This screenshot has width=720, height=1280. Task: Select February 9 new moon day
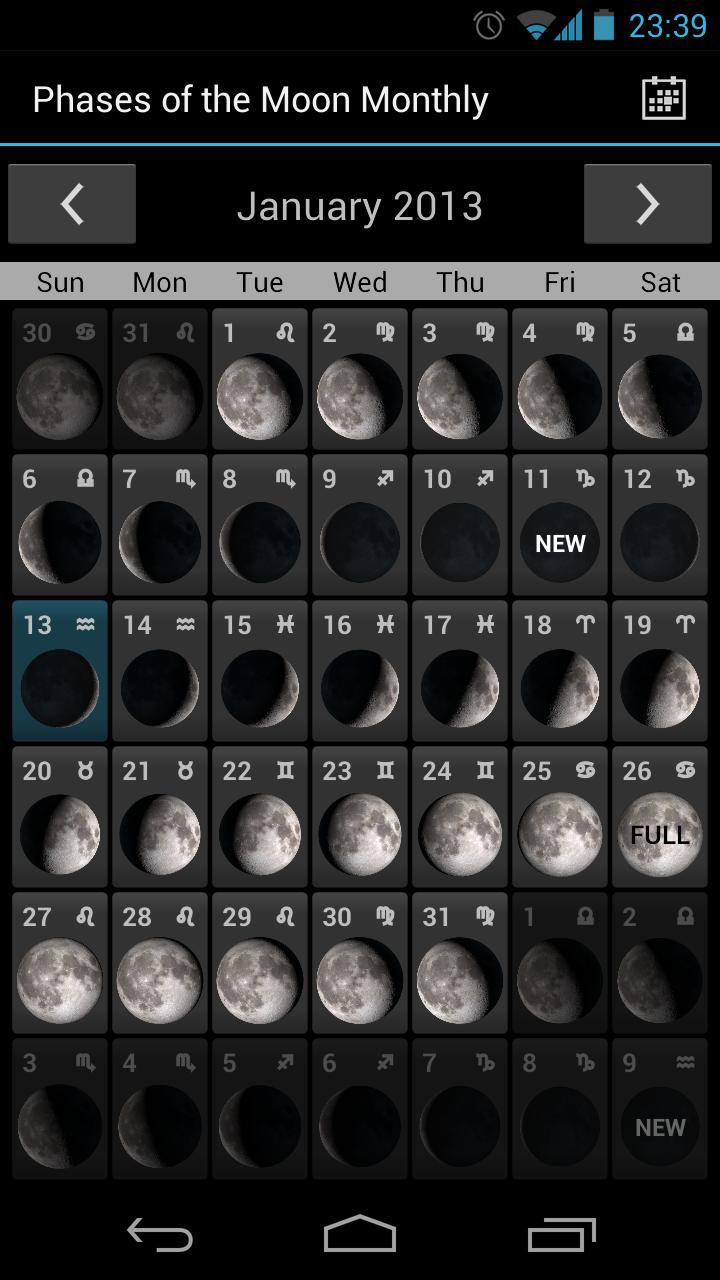click(x=660, y=1109)
